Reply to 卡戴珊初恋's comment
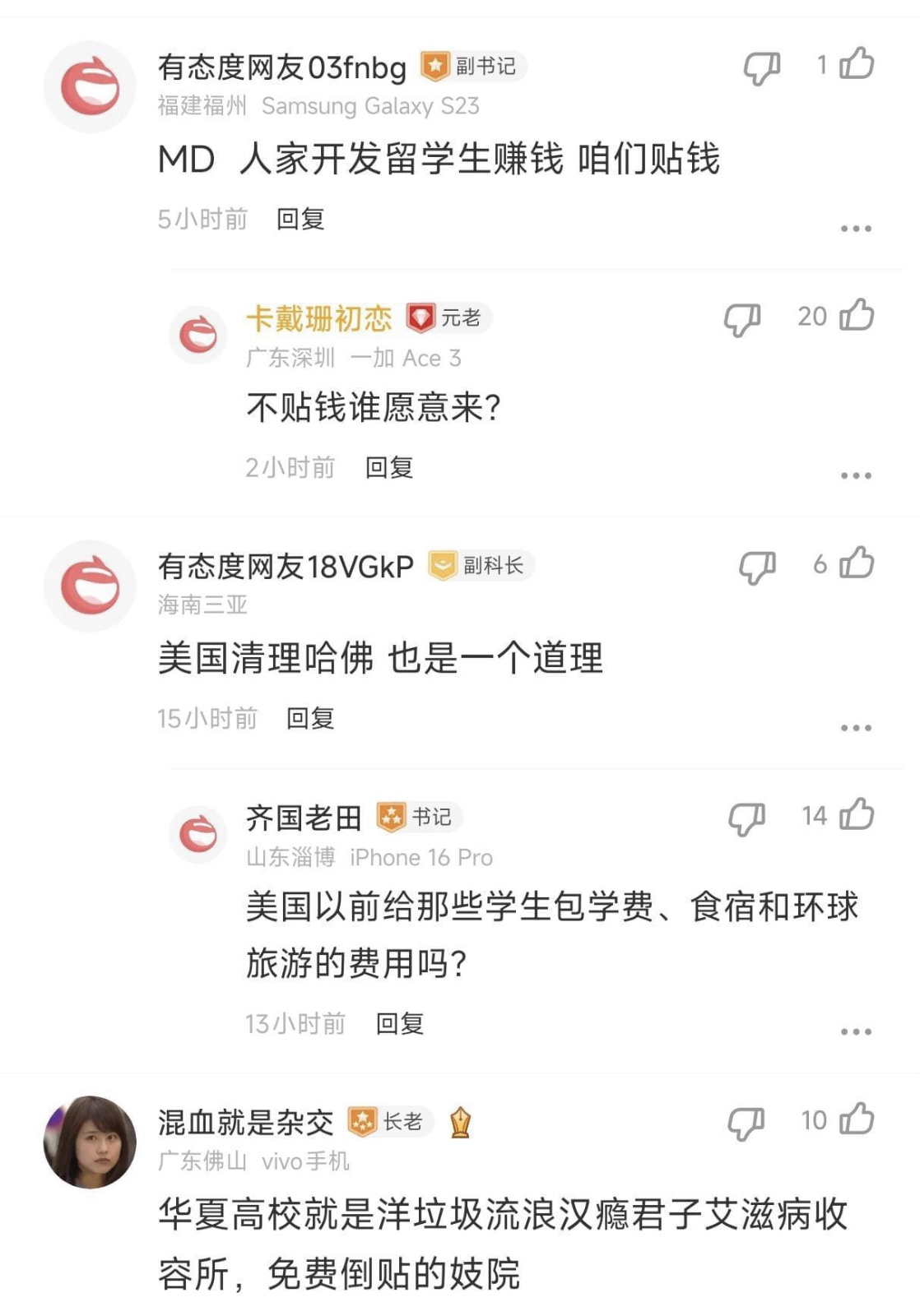 [x=389, y=467]
